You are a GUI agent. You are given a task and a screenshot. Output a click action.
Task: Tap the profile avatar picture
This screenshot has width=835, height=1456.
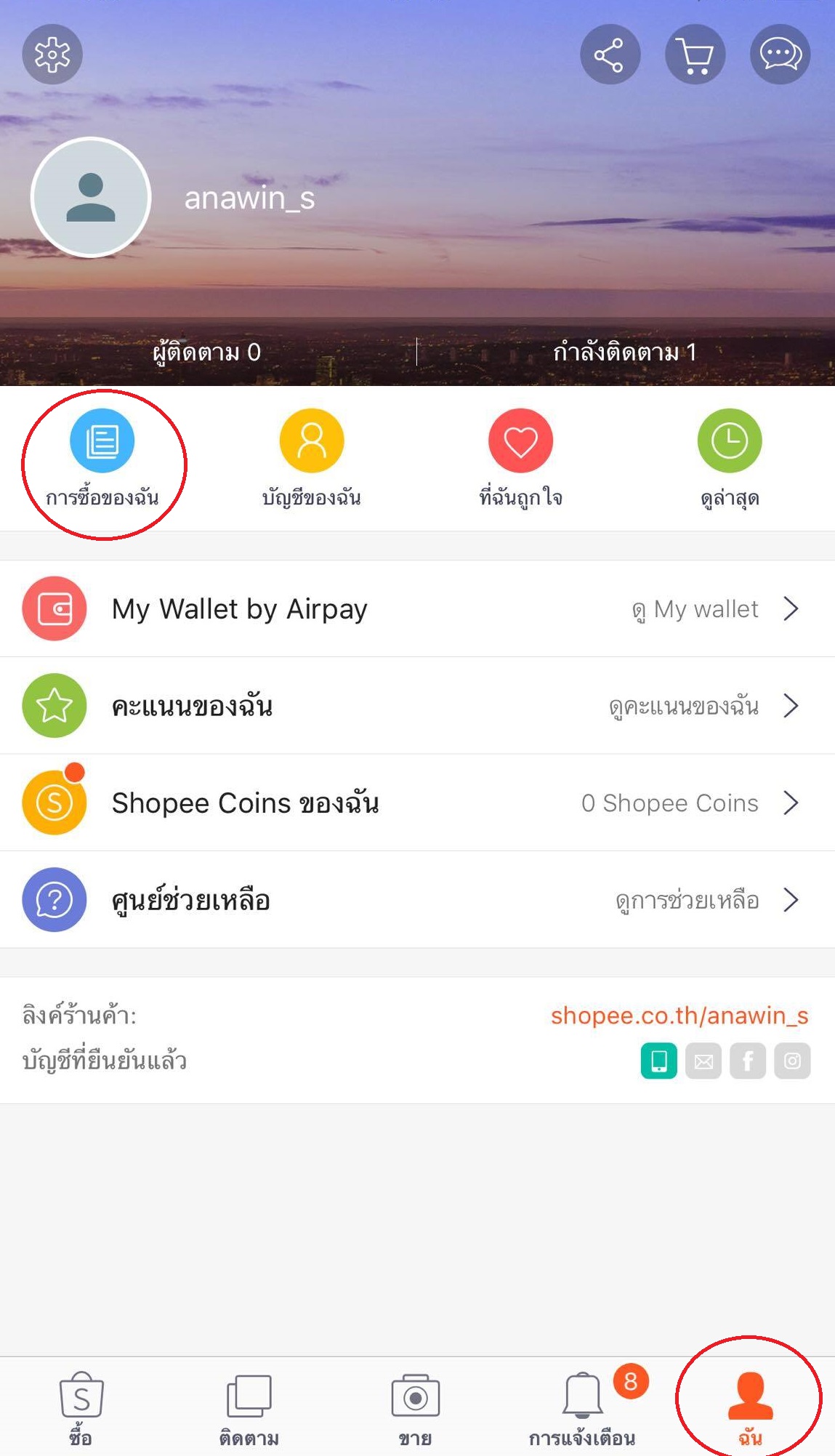(91, 197)
